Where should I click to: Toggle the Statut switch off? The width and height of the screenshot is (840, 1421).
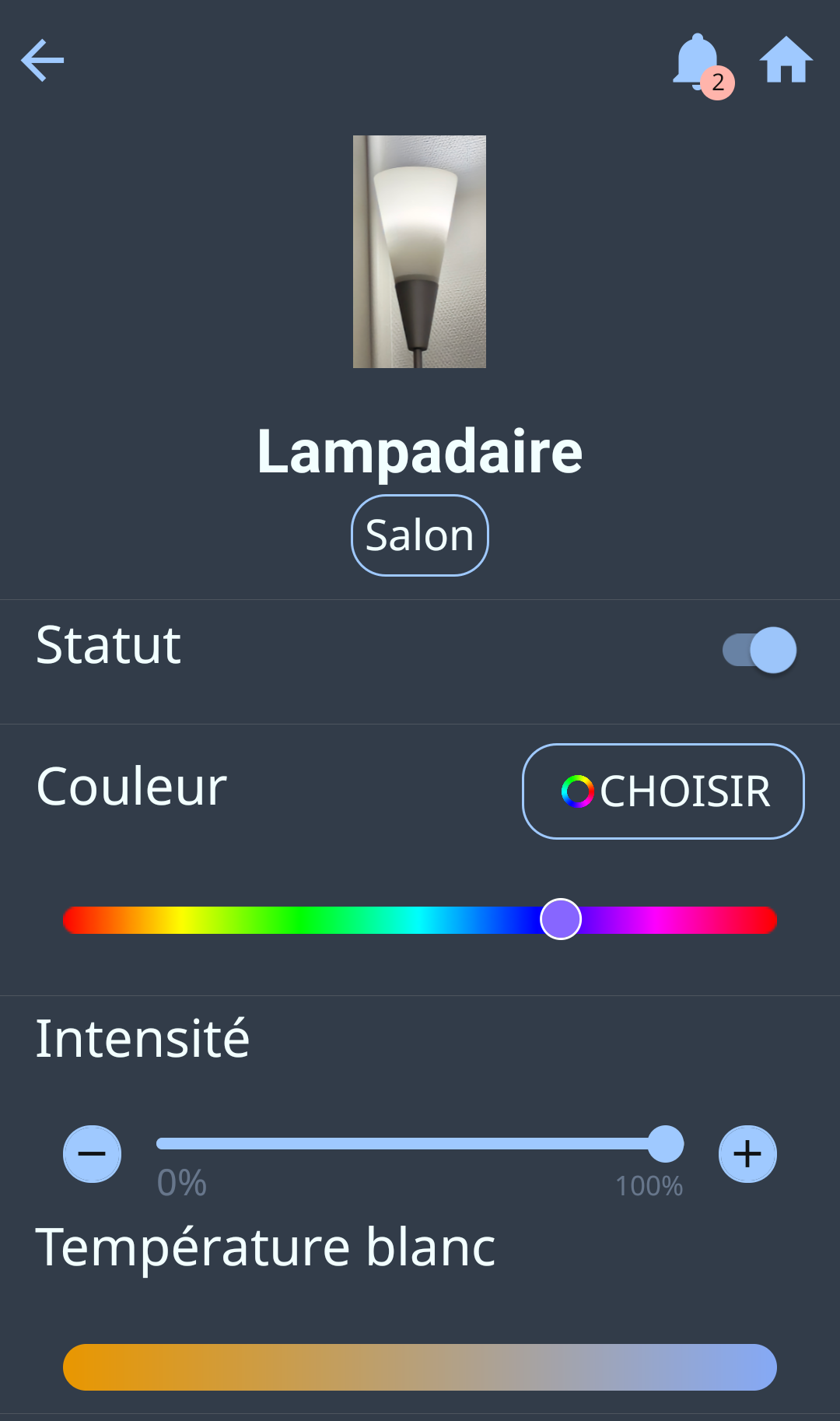(759, 650)
